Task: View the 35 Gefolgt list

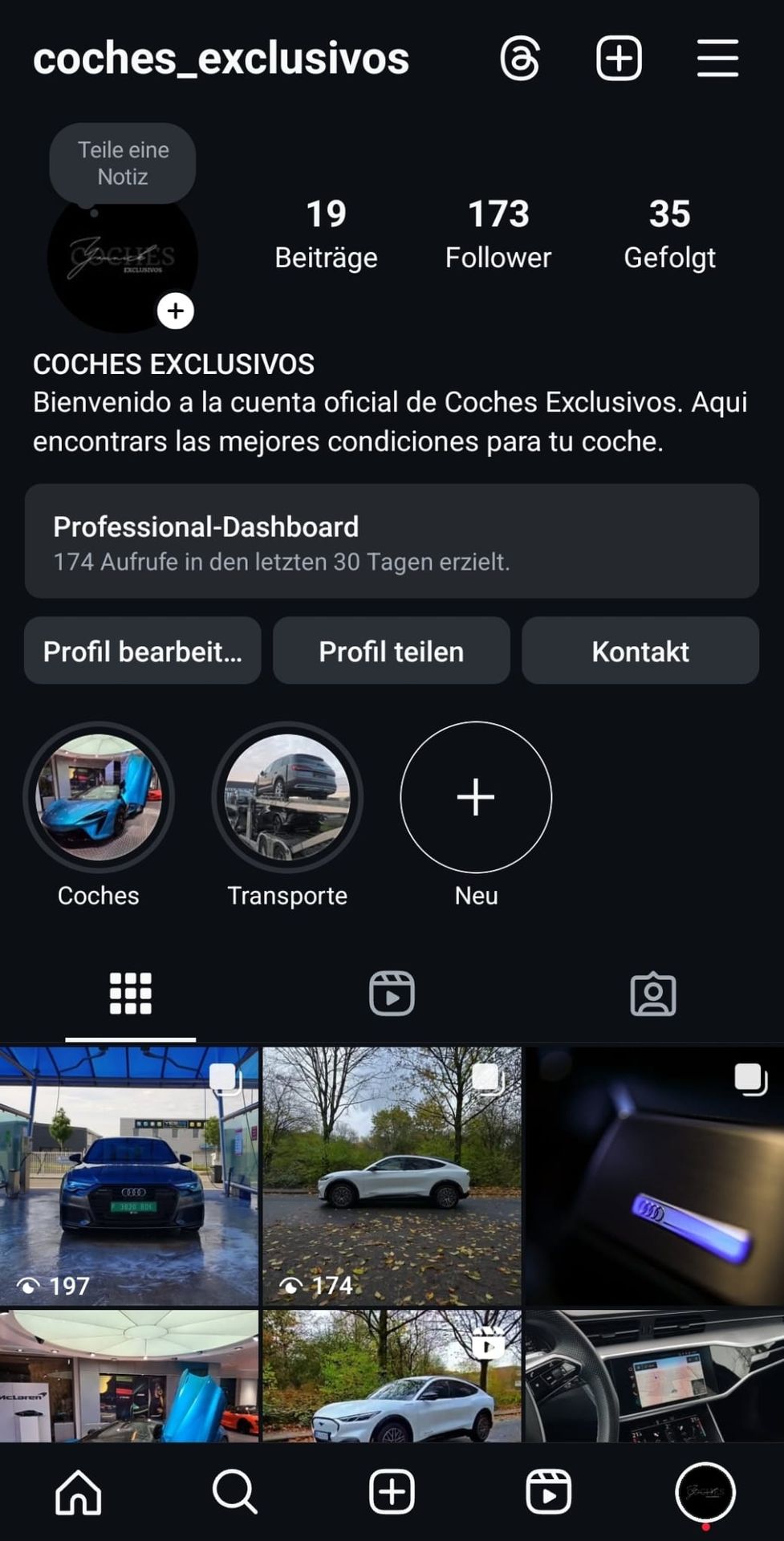Action: [x=669, y=234]
